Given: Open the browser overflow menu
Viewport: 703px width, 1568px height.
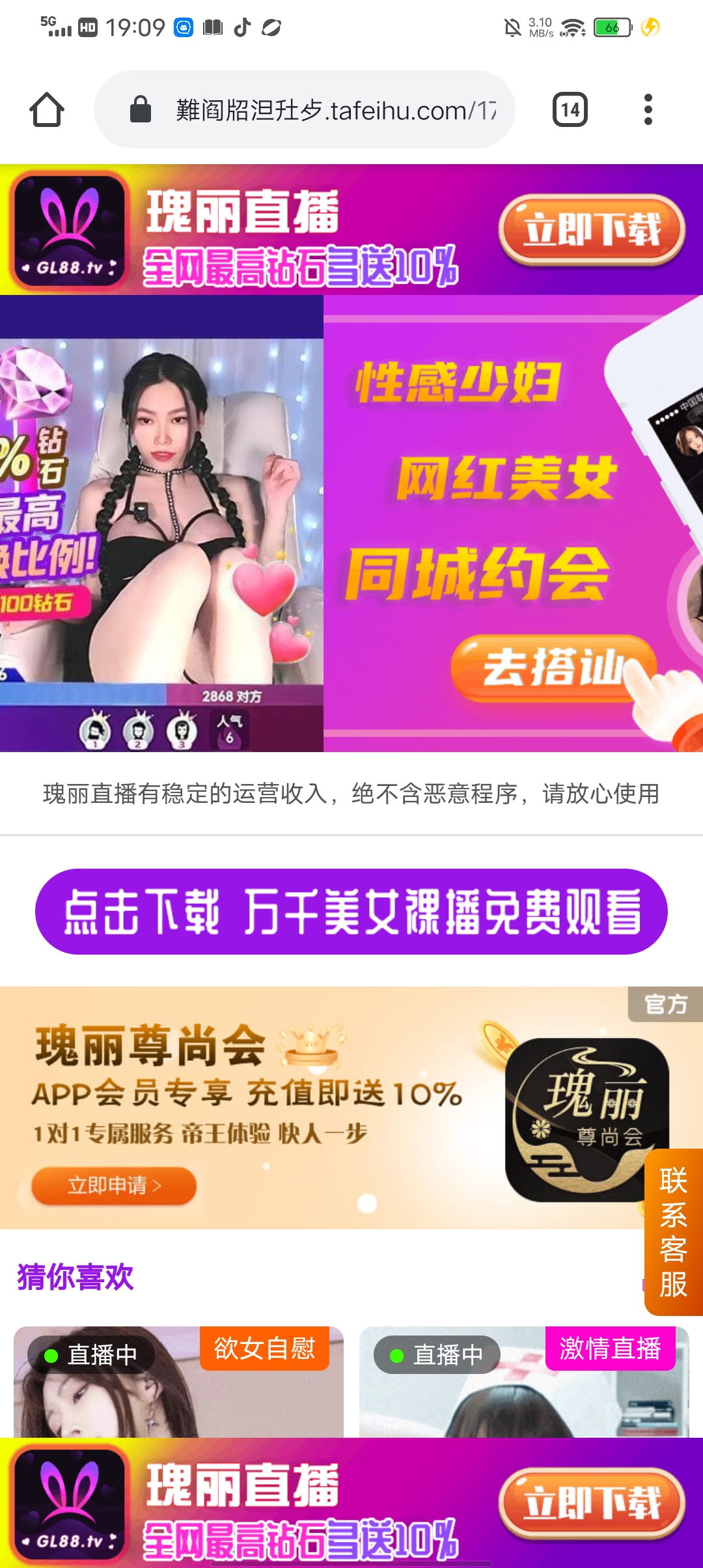Looking at the screenshot, I should (x=647, y=109).
